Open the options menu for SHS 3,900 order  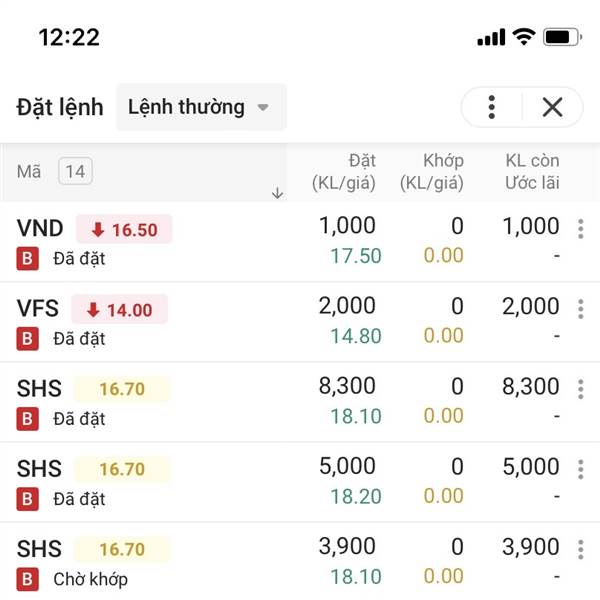point(580,549)
